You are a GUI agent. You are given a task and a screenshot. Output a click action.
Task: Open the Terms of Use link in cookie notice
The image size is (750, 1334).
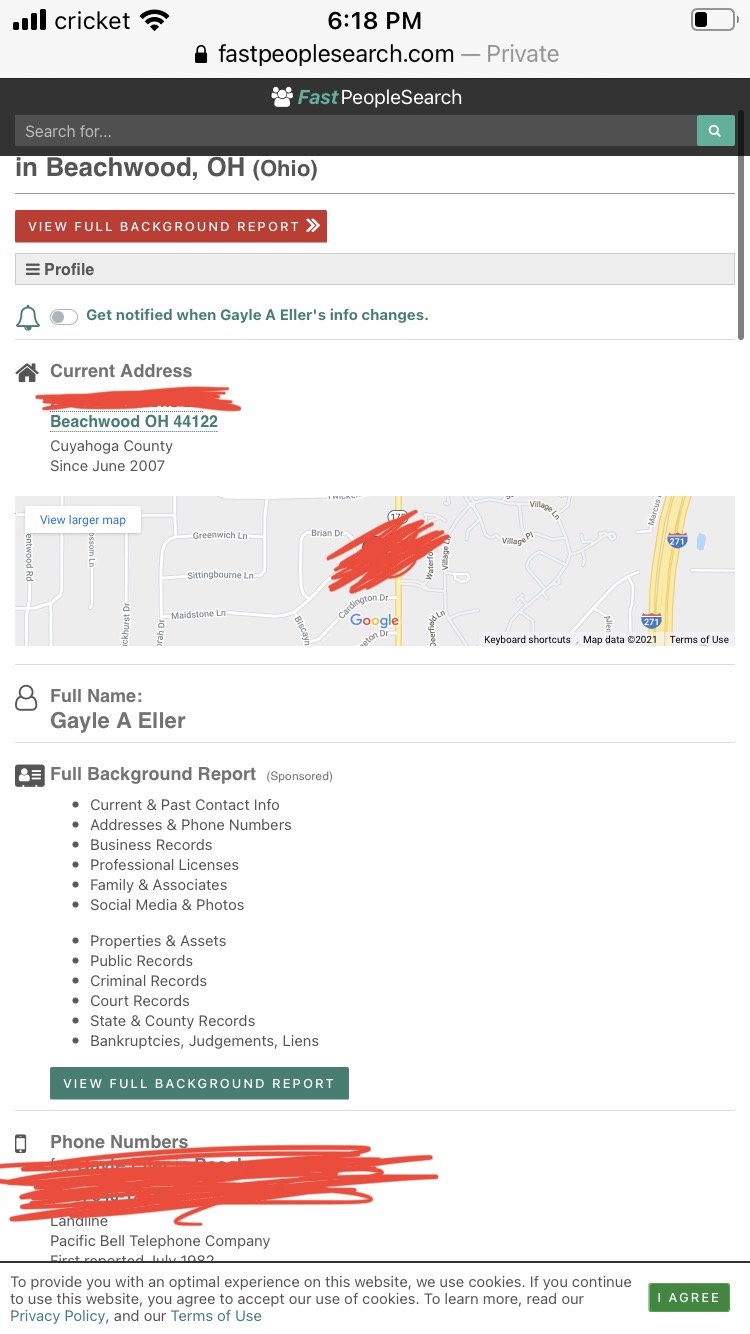click(x=216, y=1316)
